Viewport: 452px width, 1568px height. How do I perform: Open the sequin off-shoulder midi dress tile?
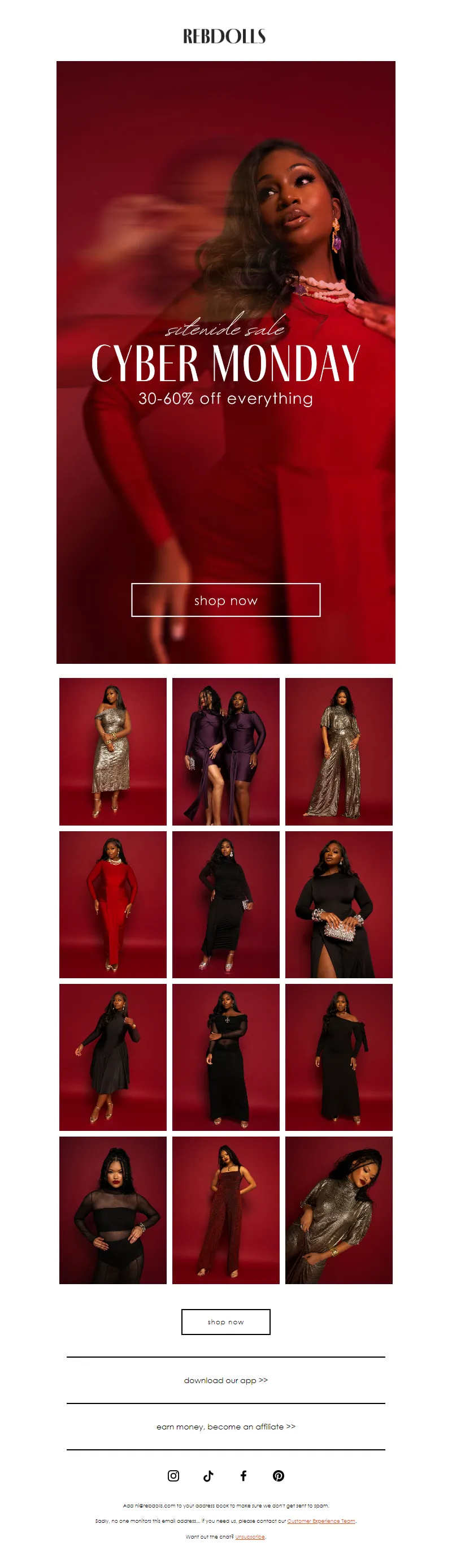(x=112, y=751)
